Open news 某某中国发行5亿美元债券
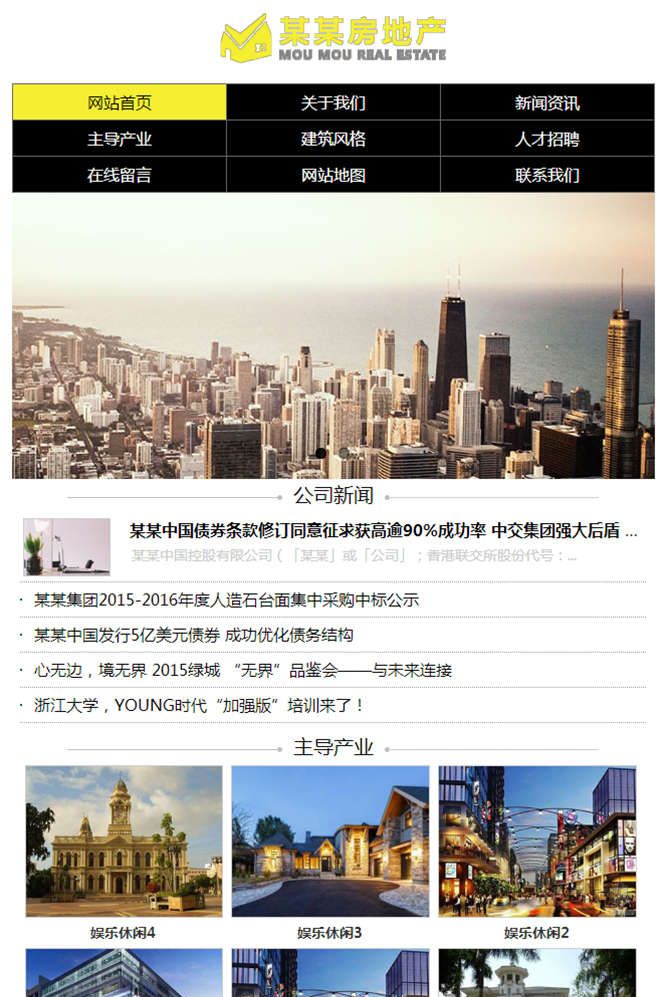This screenshot has width=666, height=997. pyautogui.click(x=193, y=635)
